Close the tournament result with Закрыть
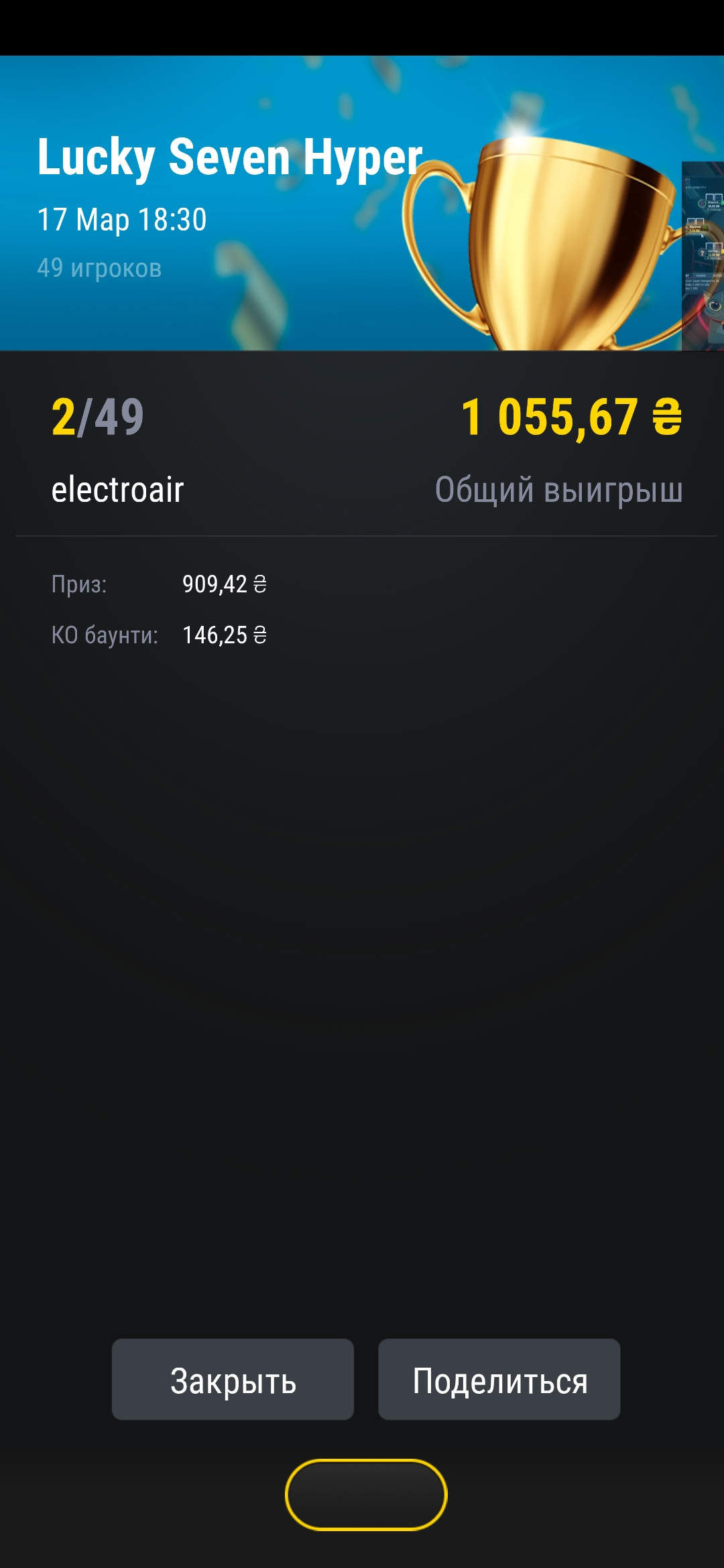Viewport: 724px width, 1568px height. (233, 1379)
